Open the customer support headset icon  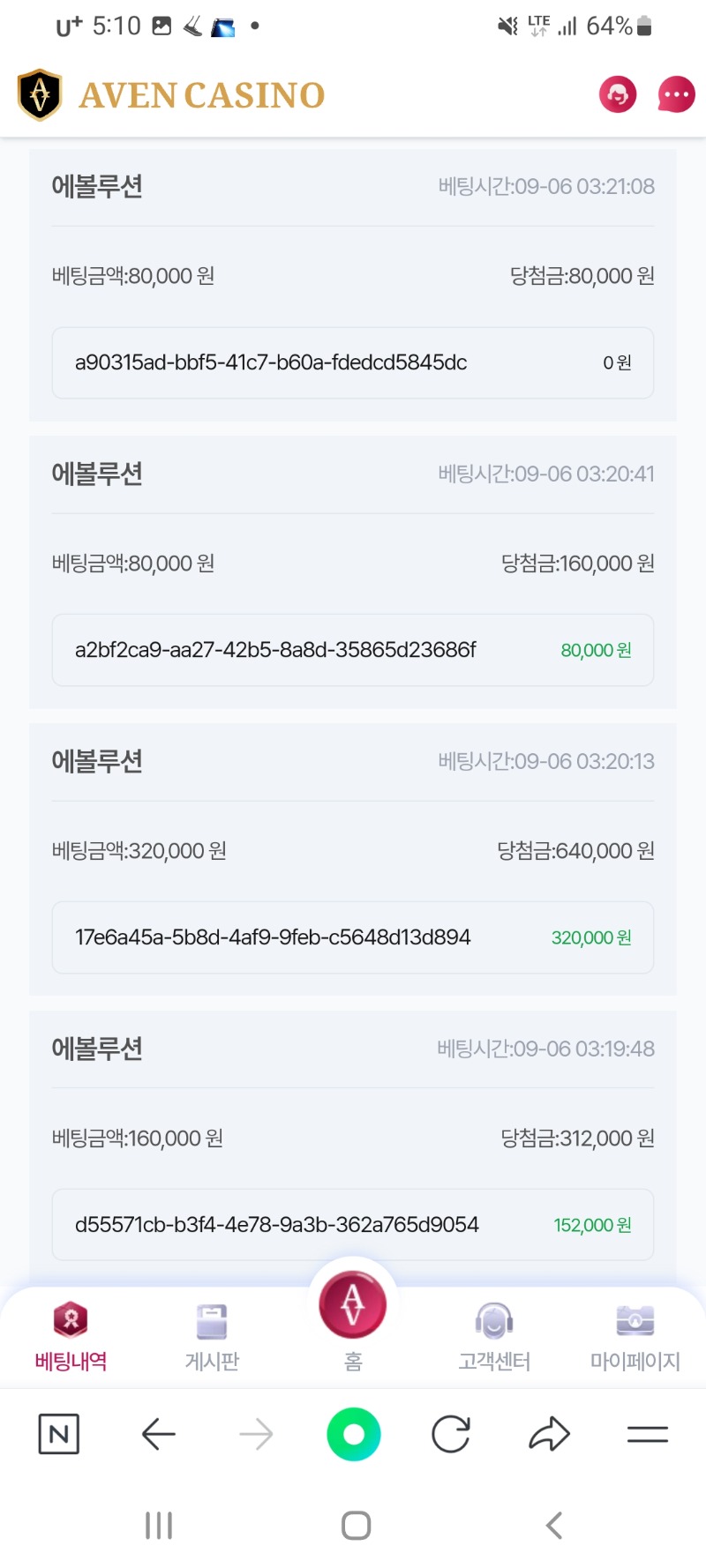(618, 94)
